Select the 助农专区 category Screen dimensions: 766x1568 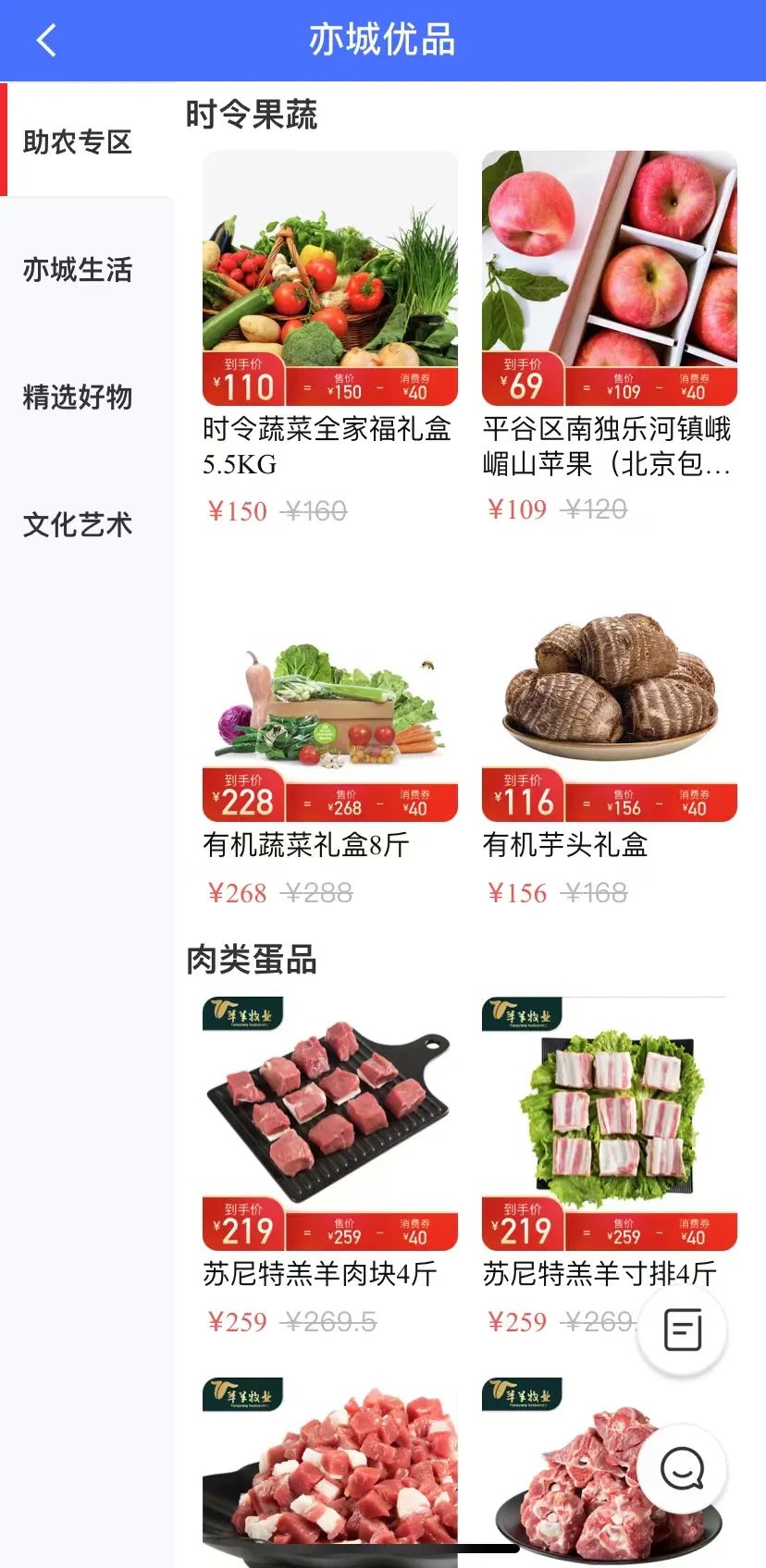pos(78,141)
